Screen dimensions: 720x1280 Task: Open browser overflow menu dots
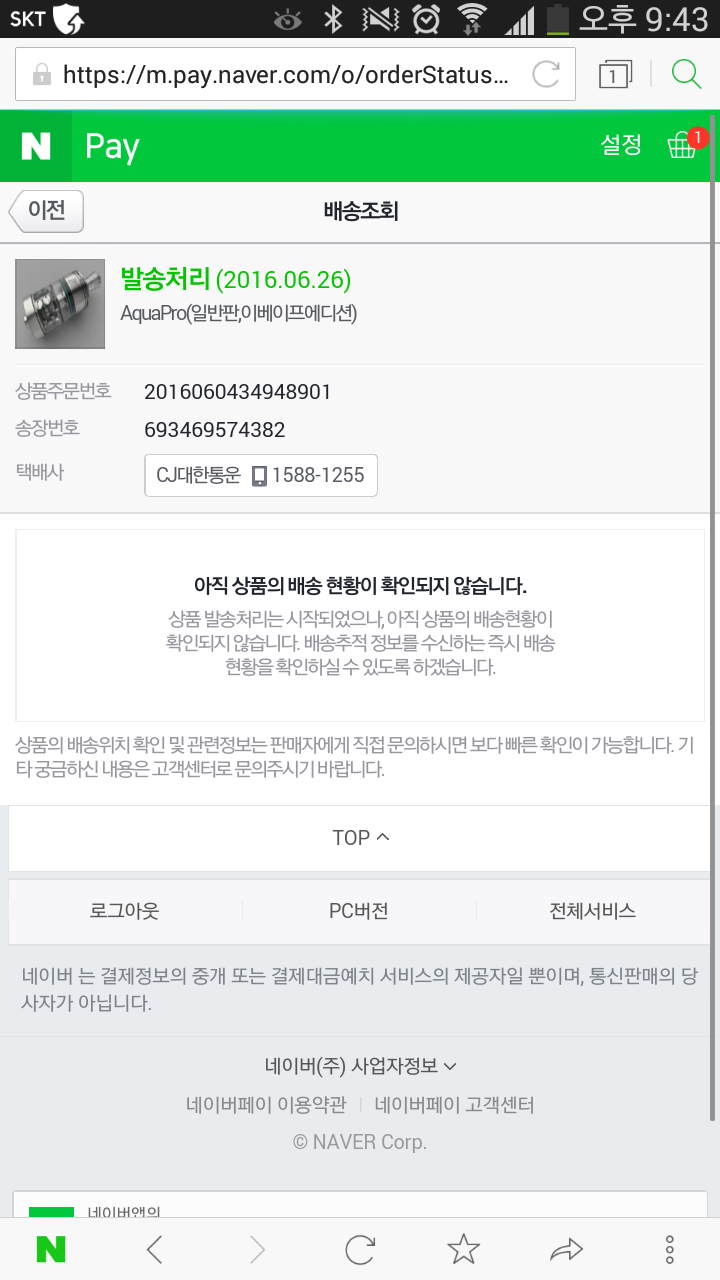(x=669, y=1249)
